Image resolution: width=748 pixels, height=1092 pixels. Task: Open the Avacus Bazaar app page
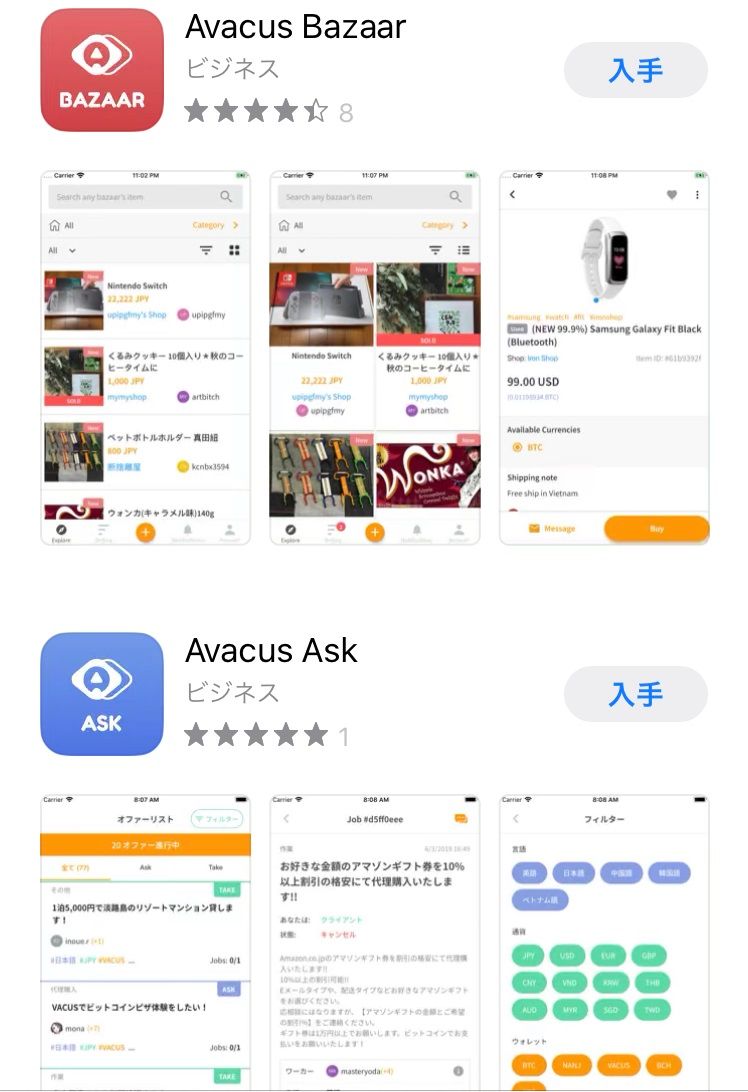pyautogui.click(x=296, y=27)
